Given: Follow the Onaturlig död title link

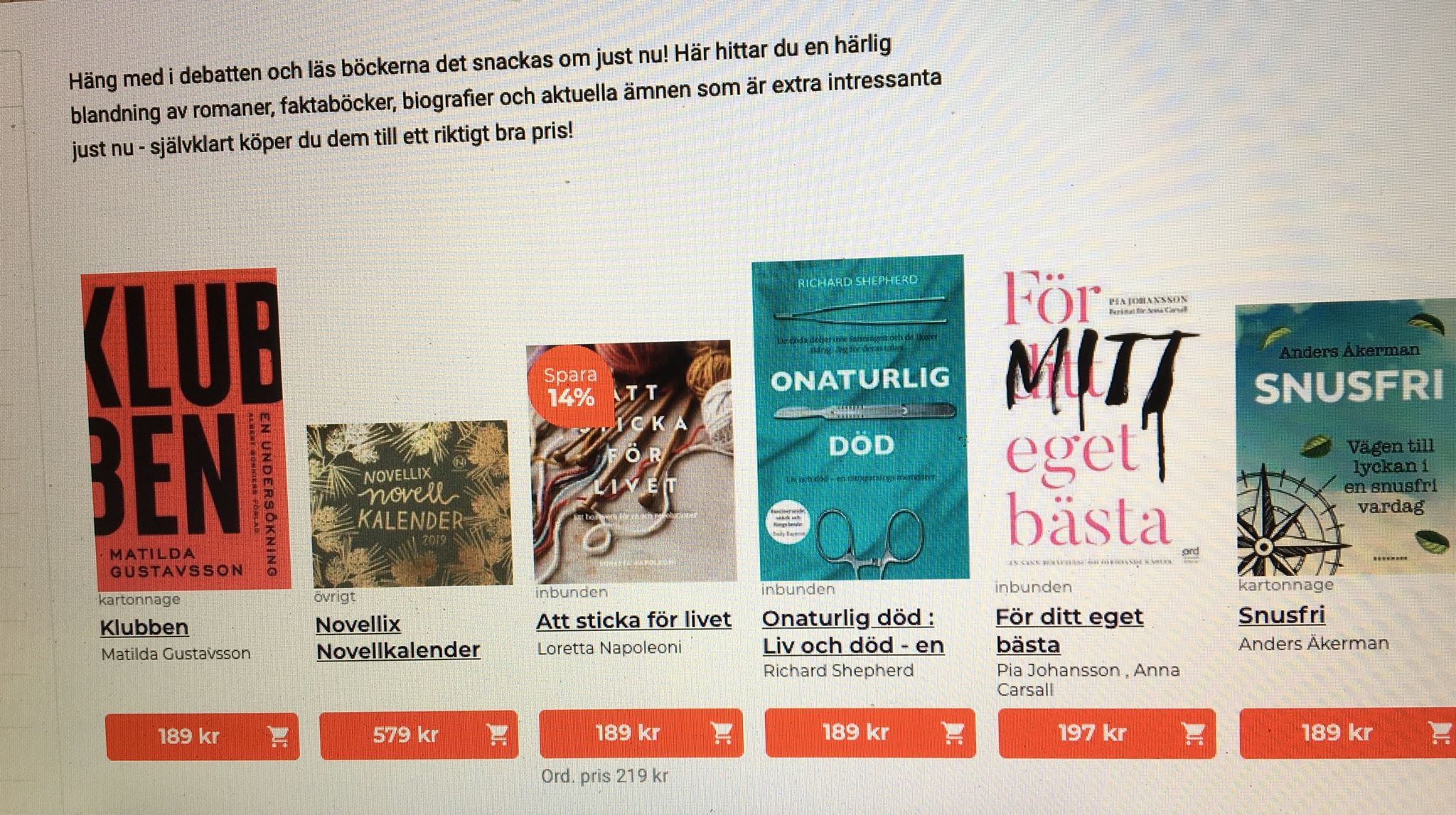Looking at the screenshot, I should [x=852, y=632].
